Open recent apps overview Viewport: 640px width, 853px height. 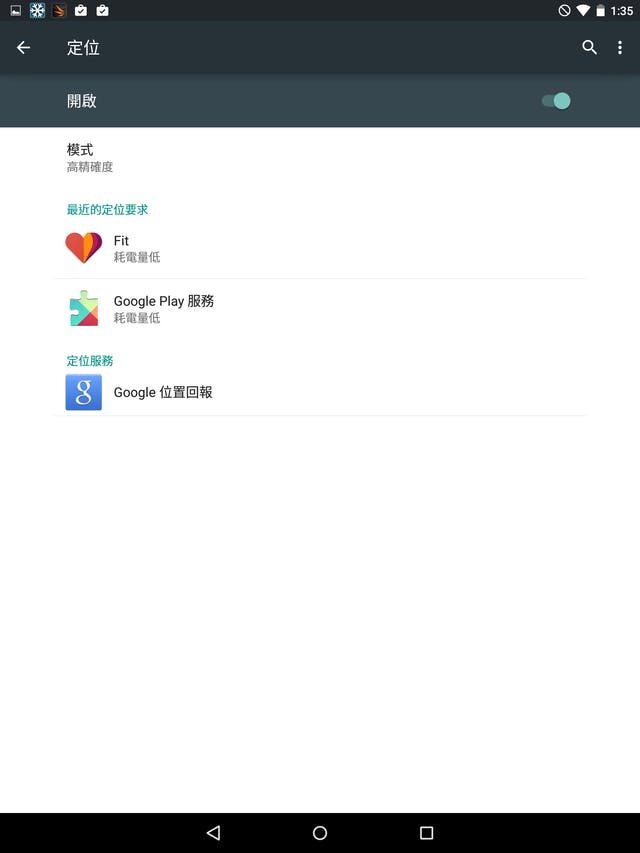(426, 832)
